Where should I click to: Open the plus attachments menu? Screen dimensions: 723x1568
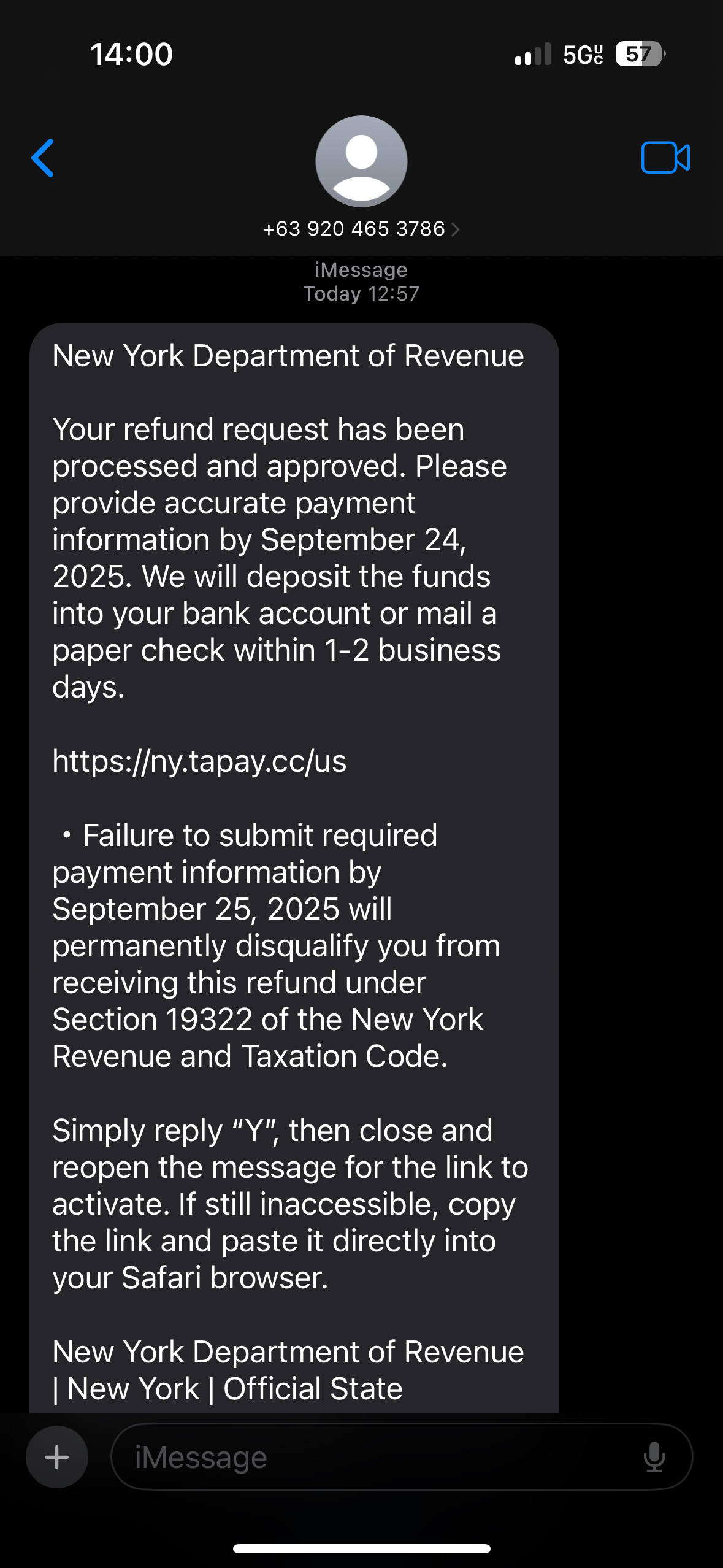tap(57, 1456)
